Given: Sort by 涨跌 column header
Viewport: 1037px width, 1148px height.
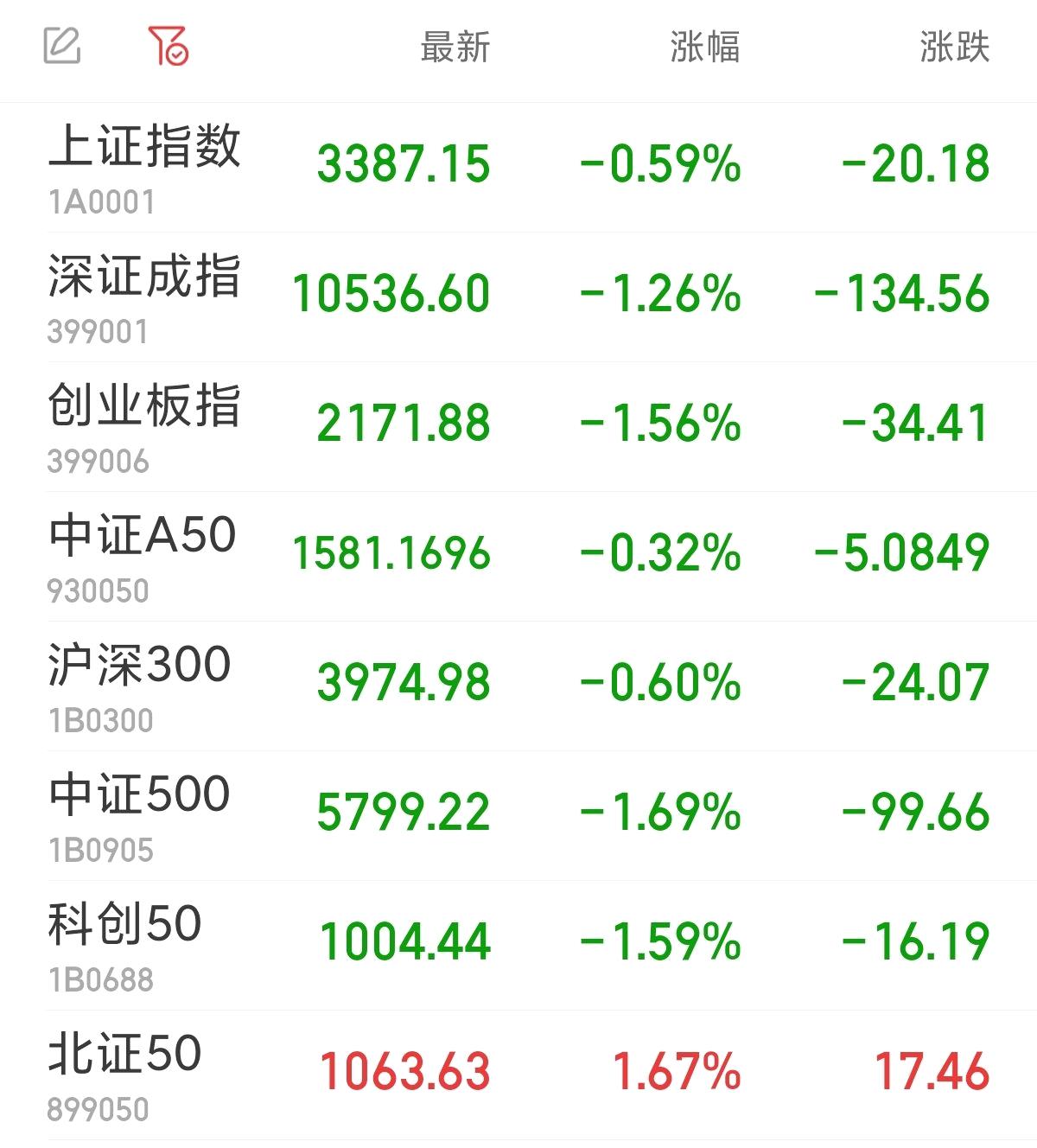Looking at the screenshot, I should coord(954,48).
